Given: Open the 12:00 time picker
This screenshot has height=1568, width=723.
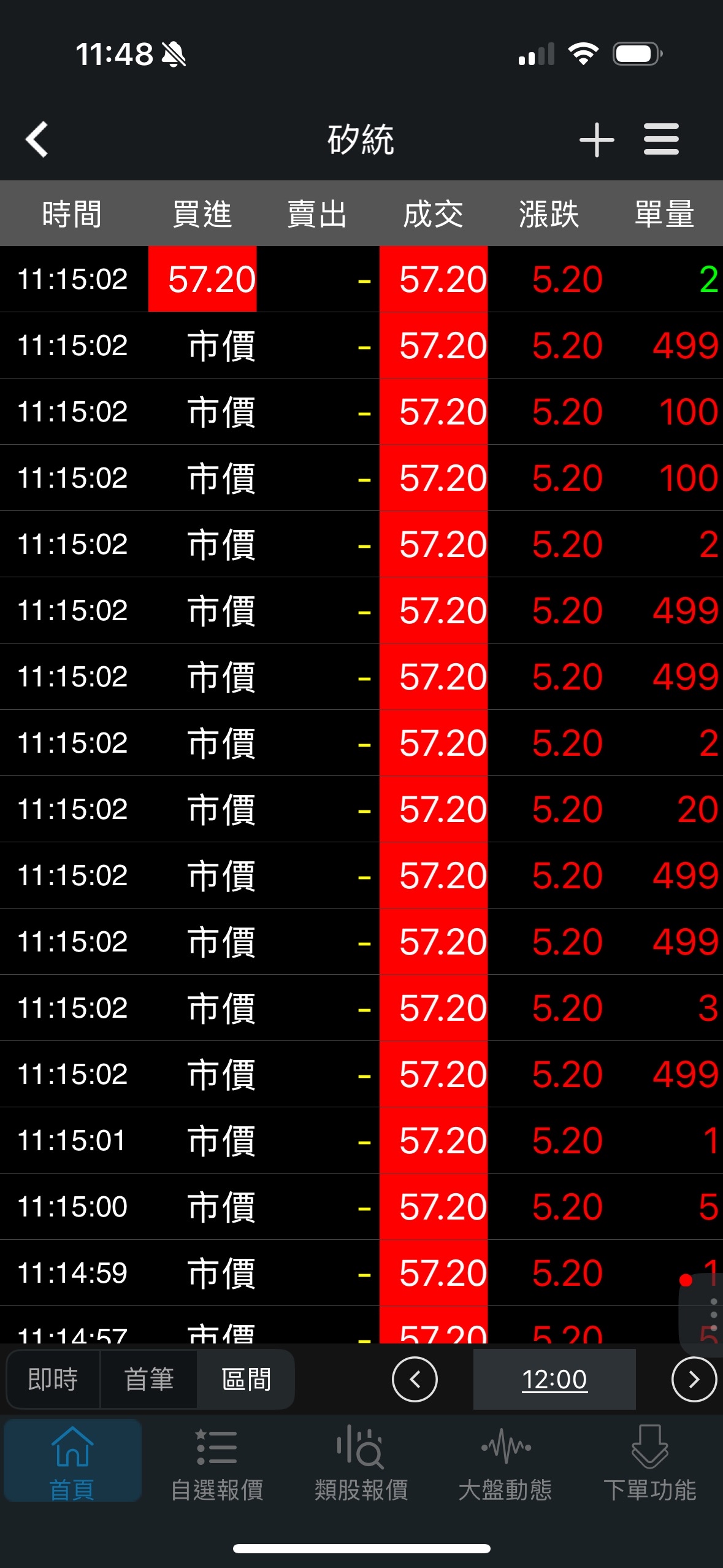Looking at the screenshot, I should tap(554, 1380).
